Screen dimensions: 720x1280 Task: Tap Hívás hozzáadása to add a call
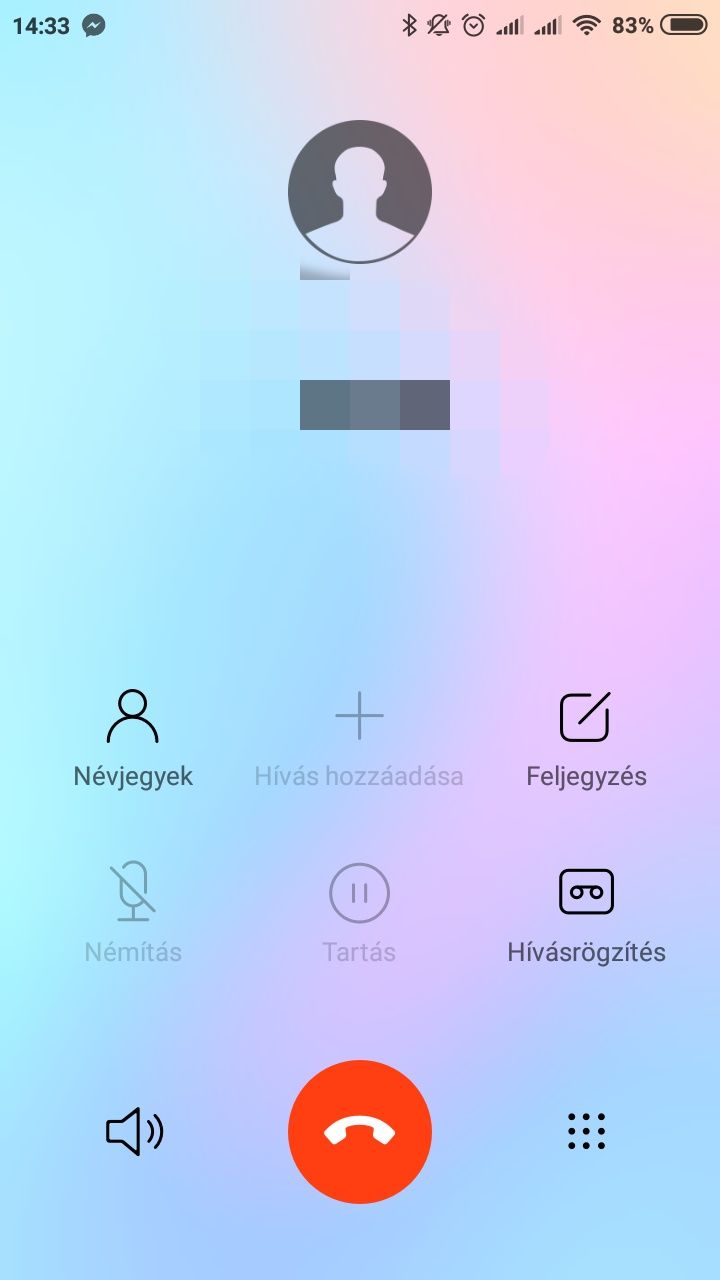[359, 738]
